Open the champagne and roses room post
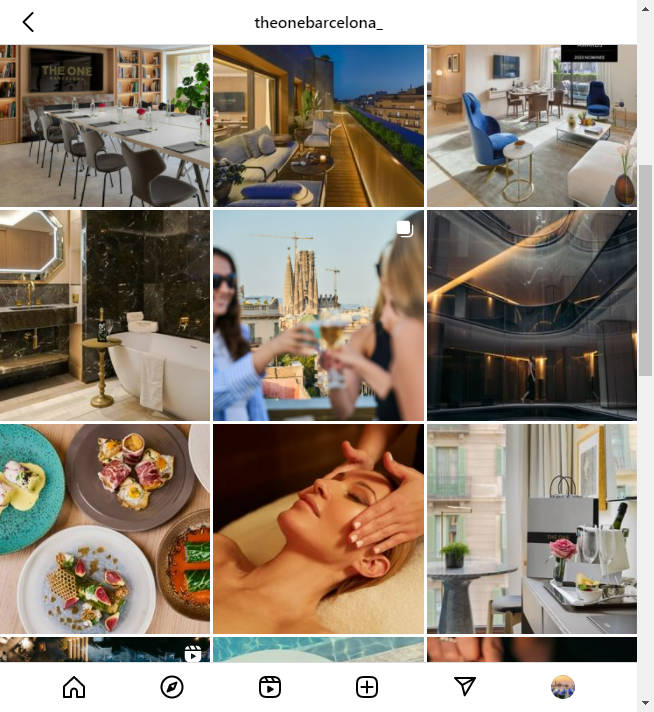654x712 pixels. pyautogui.click(x=531, y=528)
